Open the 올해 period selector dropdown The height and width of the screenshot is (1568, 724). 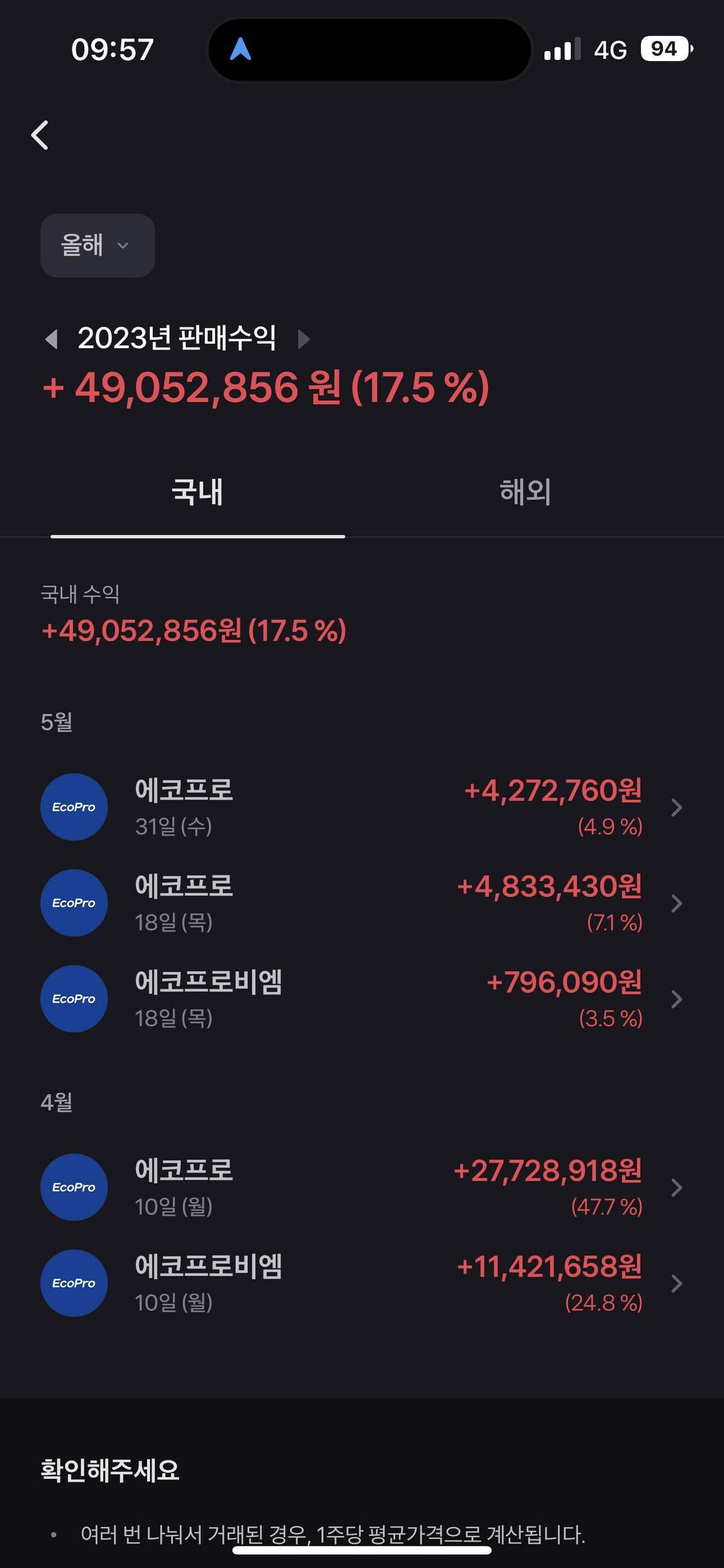(97, 245)
